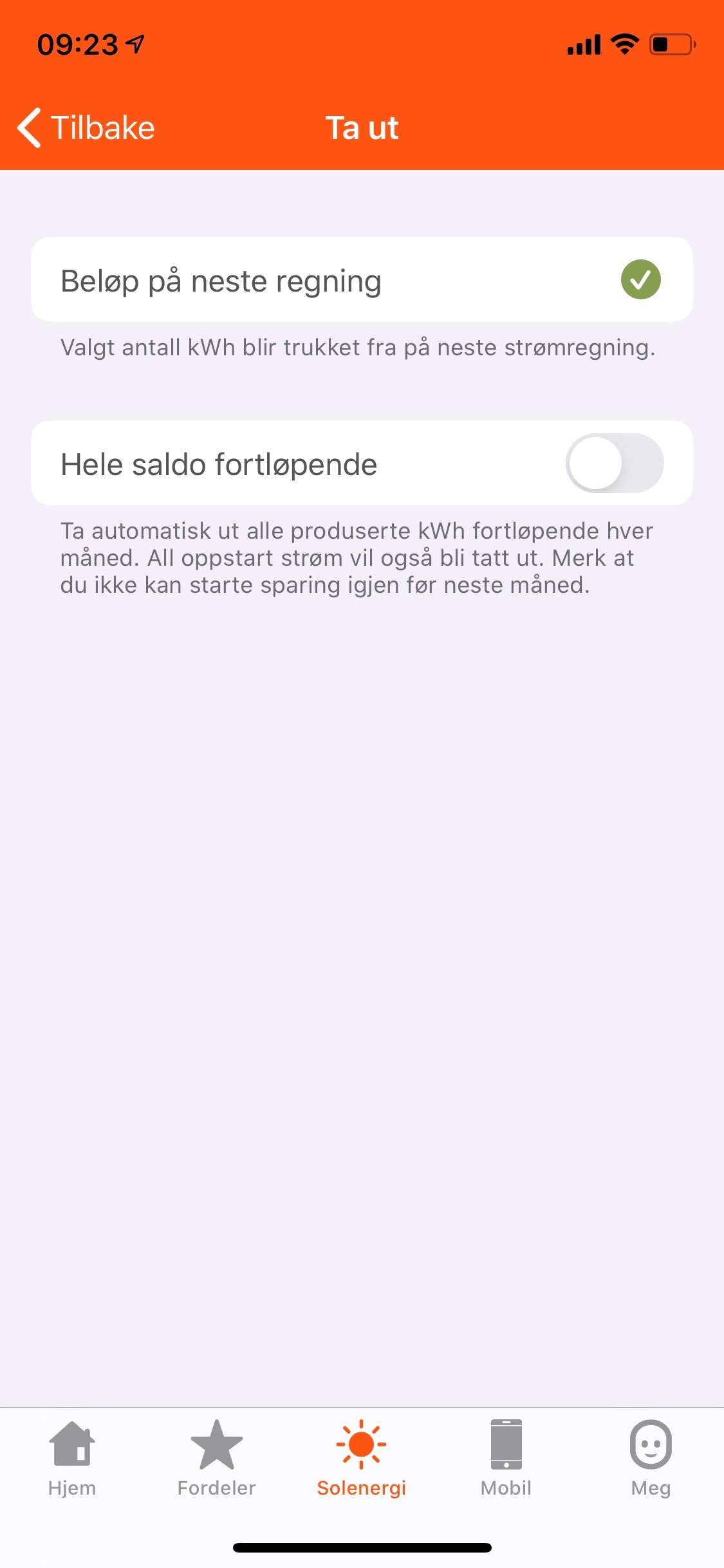Switch to the Mobil tab
The image size is (724, 1568).
[506, 1459]
